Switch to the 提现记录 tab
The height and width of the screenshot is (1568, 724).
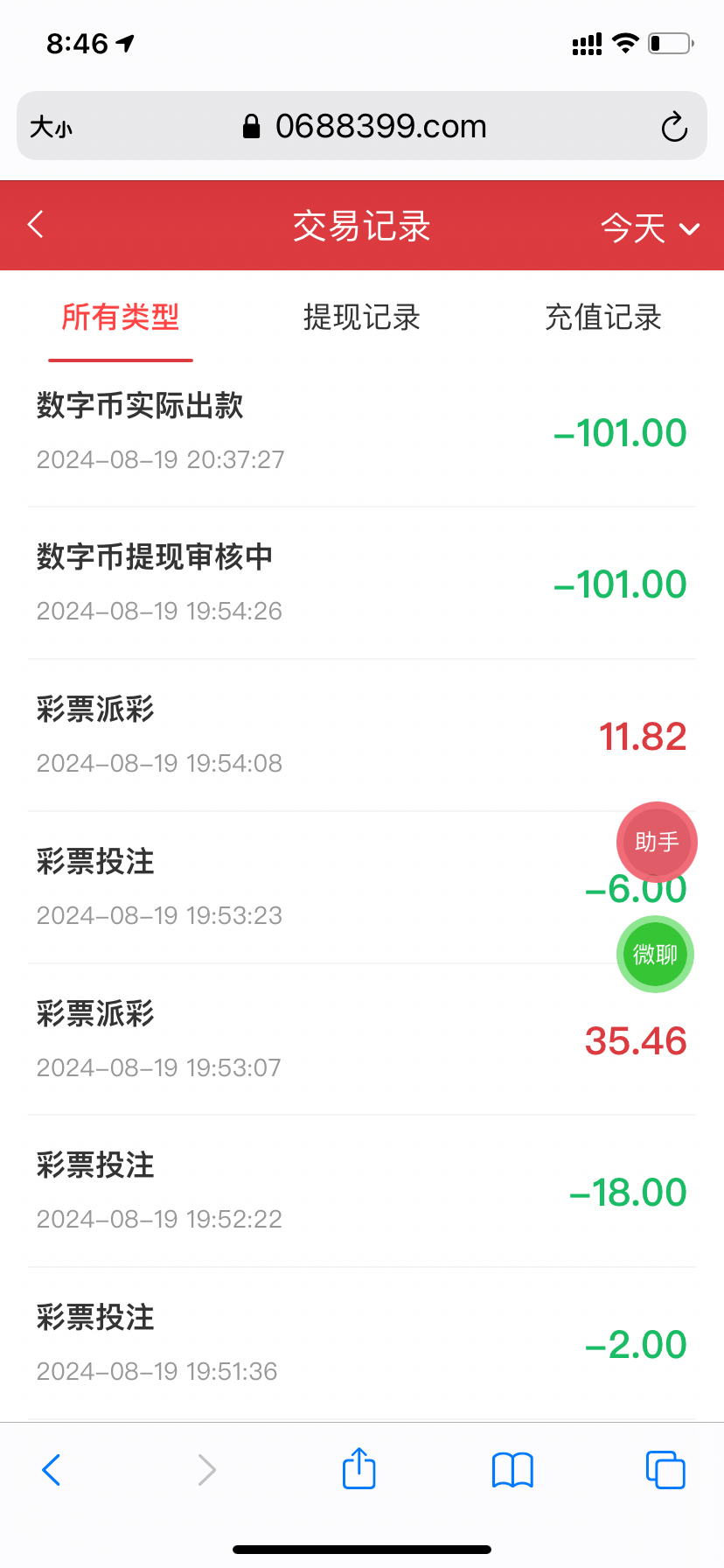[x=361, y=317]
